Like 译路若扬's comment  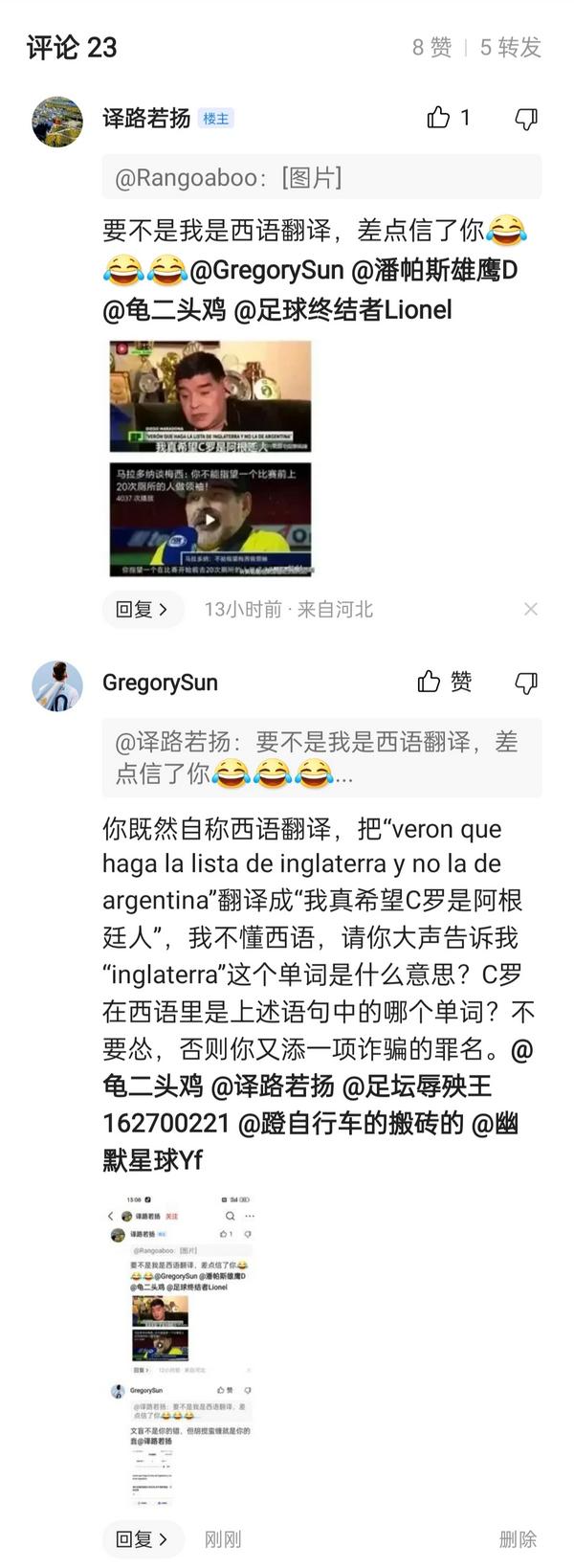pyautogui.click(x=439, y=118)
